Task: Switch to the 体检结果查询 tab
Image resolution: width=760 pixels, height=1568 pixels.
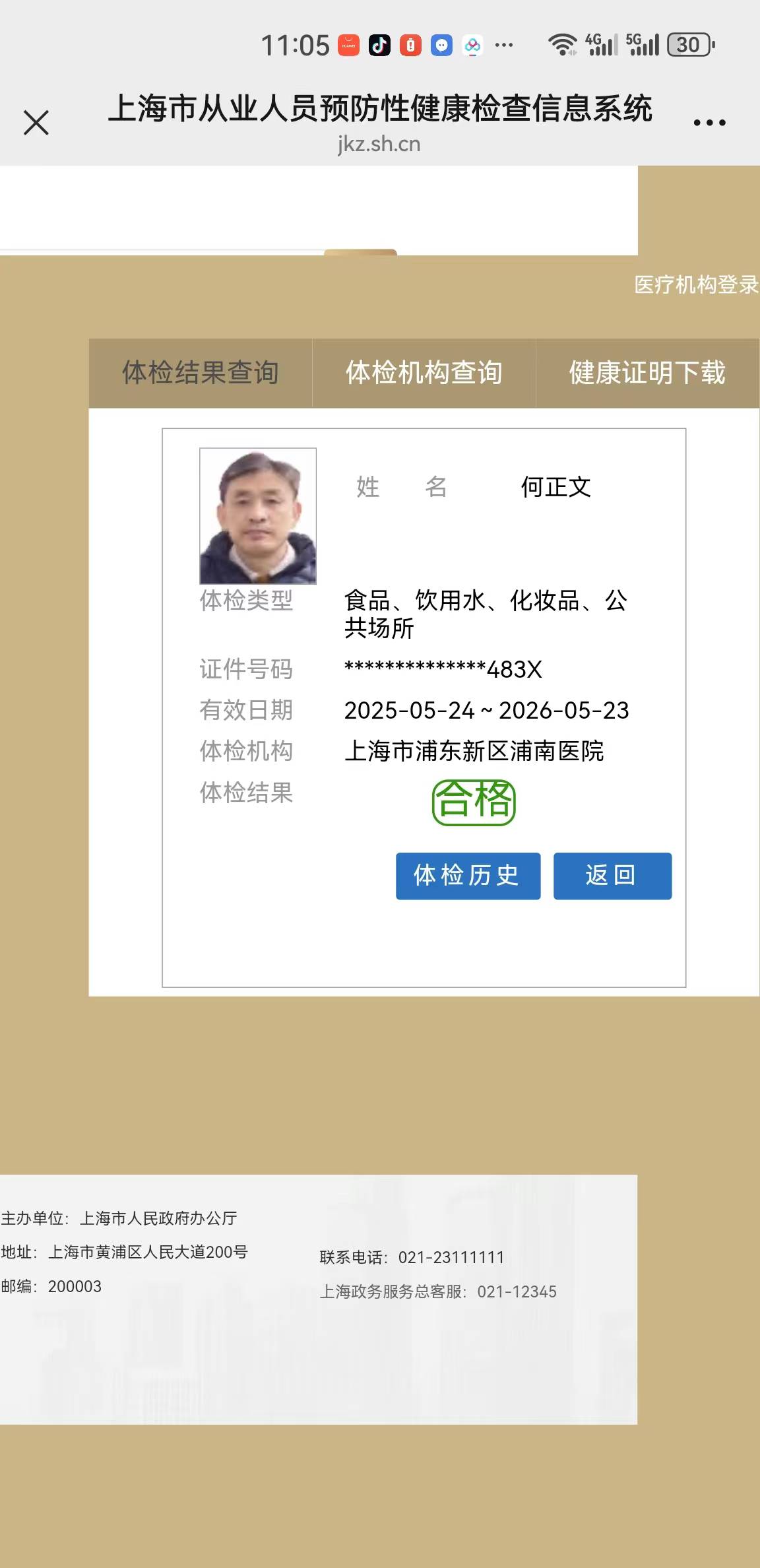Action: pos(200,373)
